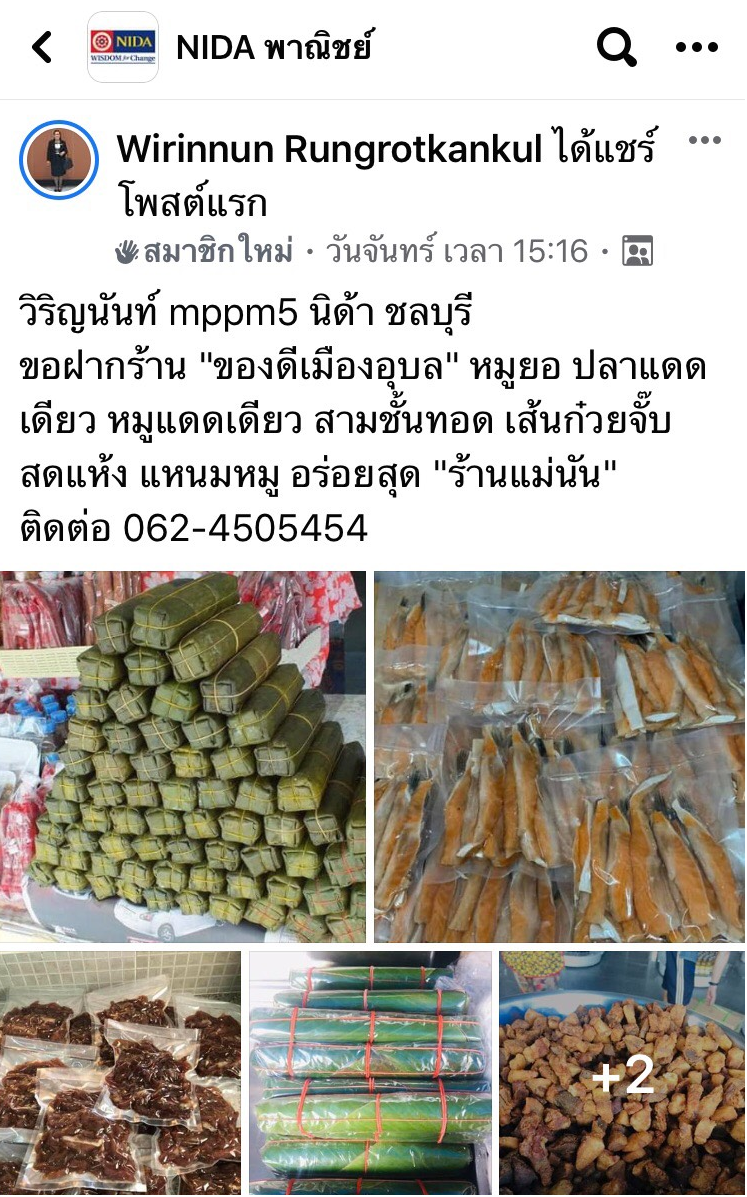View the green leaf-wrapped rolls photo
The width and height of the screenshot is (747, 1197).
point(371,1073)
